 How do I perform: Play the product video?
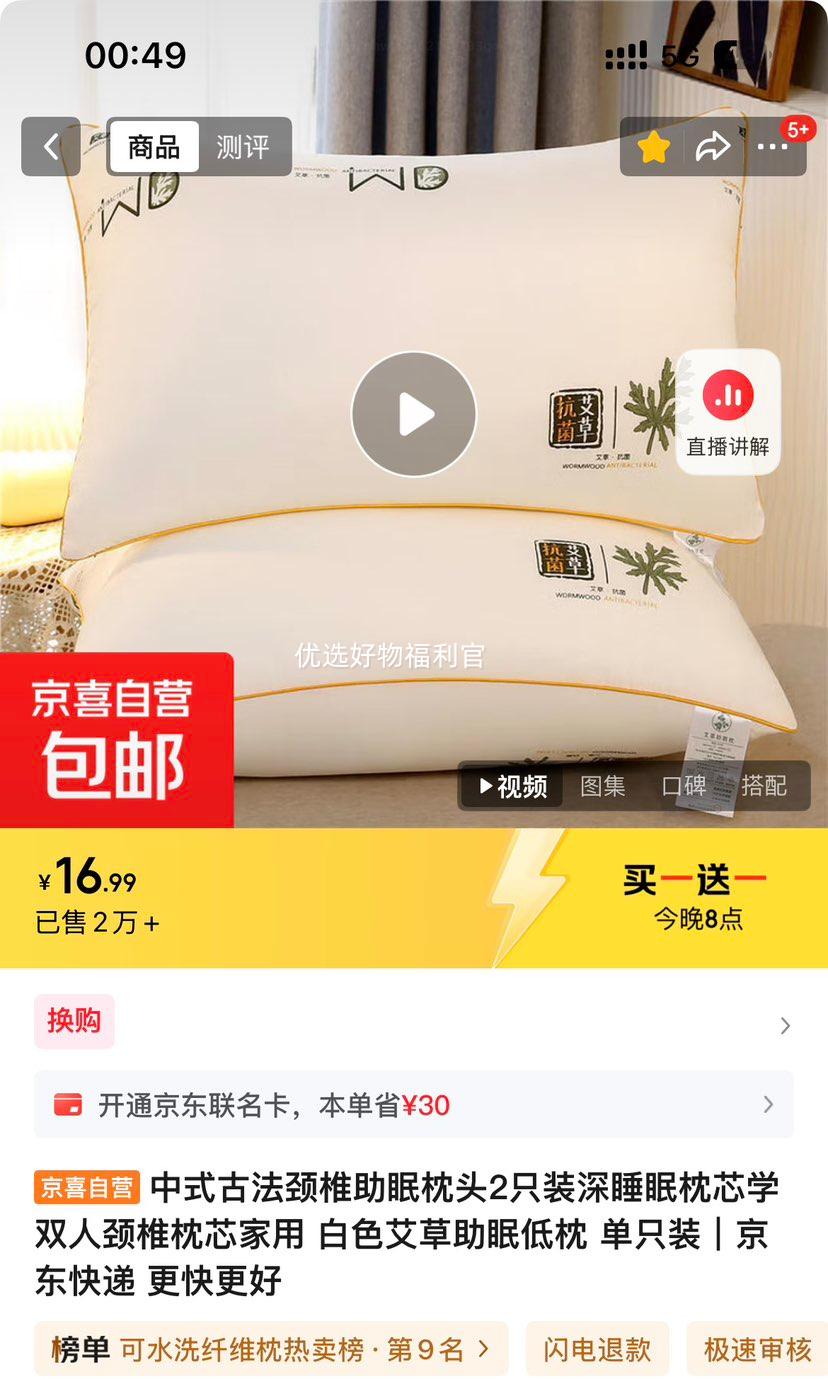pyautogui.click(x=414, y=414)
